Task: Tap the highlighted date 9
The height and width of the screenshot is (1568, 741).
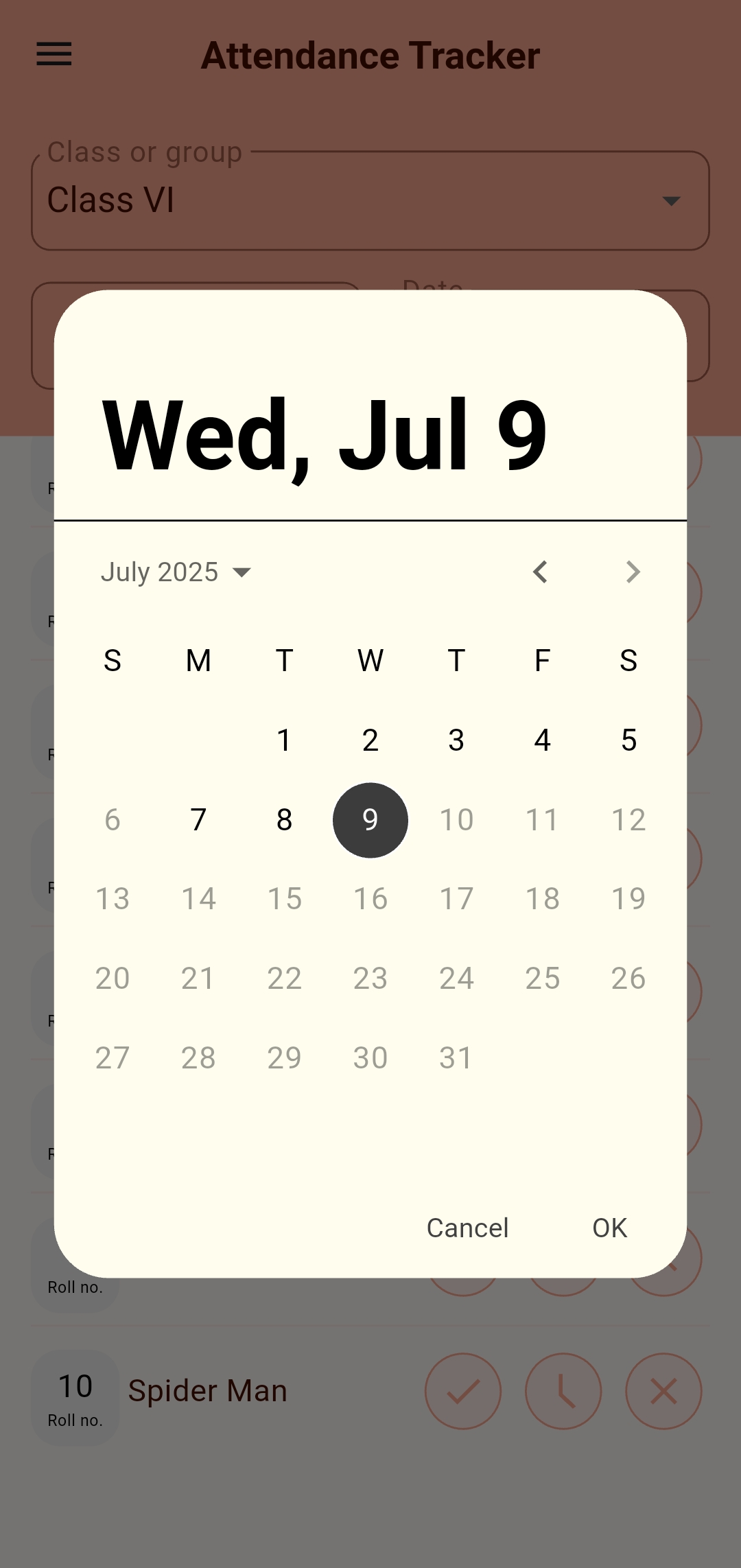Action: tap(370, 819)
